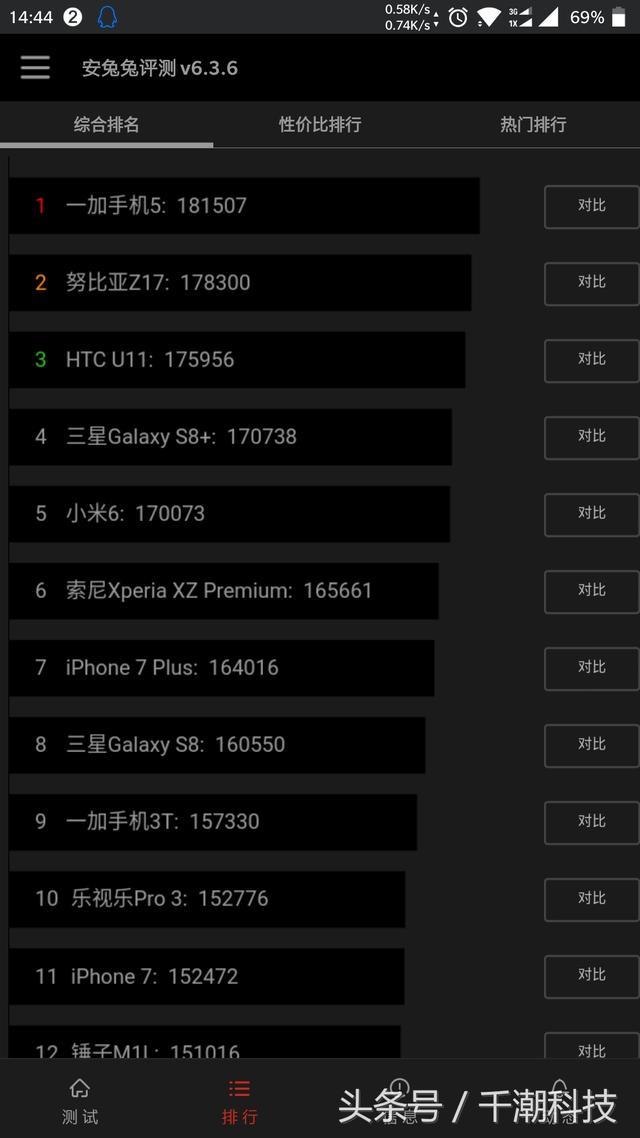Compare with 一加手机5 via 对比

(591, 206)
